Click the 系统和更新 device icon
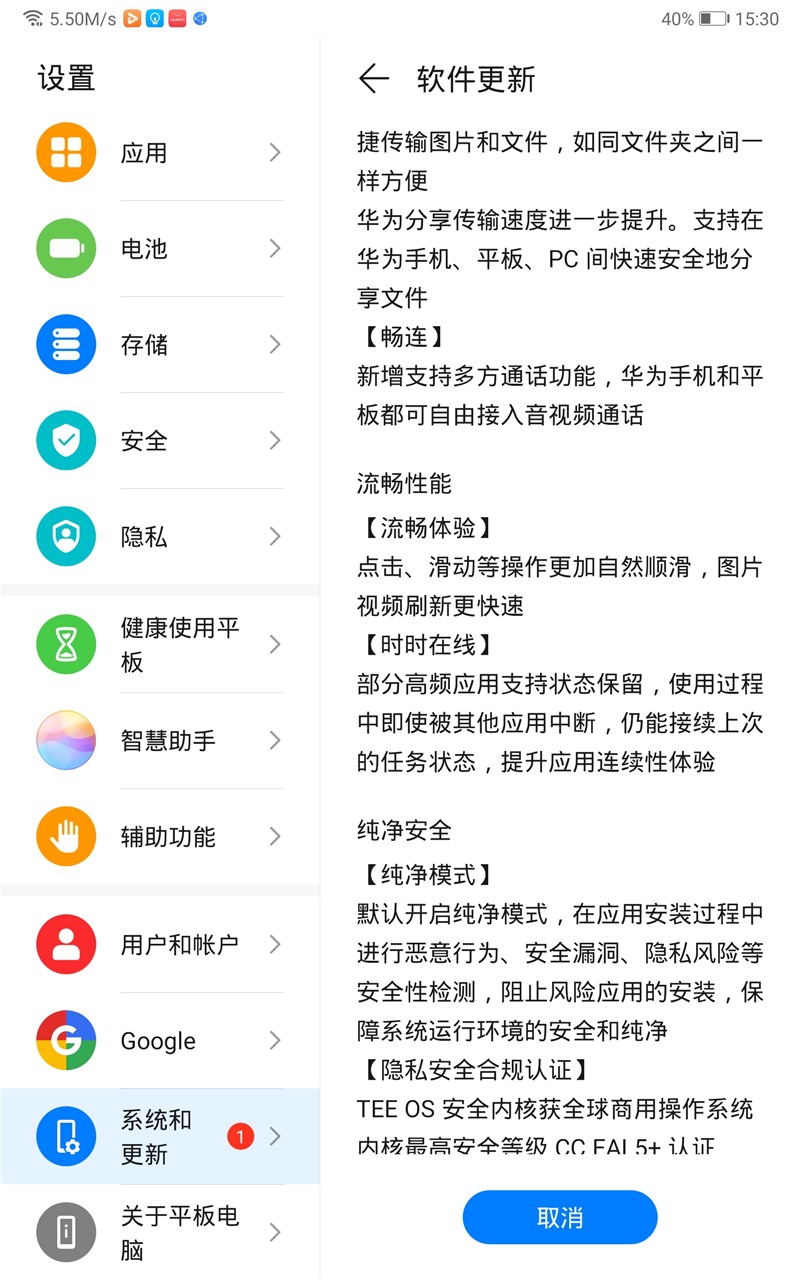800x1280 pixels. point(66,1136)
